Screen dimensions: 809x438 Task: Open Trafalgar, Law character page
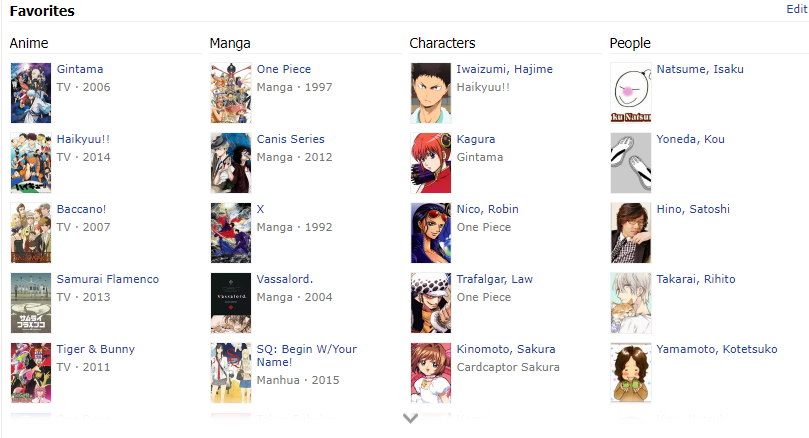[x=495, y=279]
